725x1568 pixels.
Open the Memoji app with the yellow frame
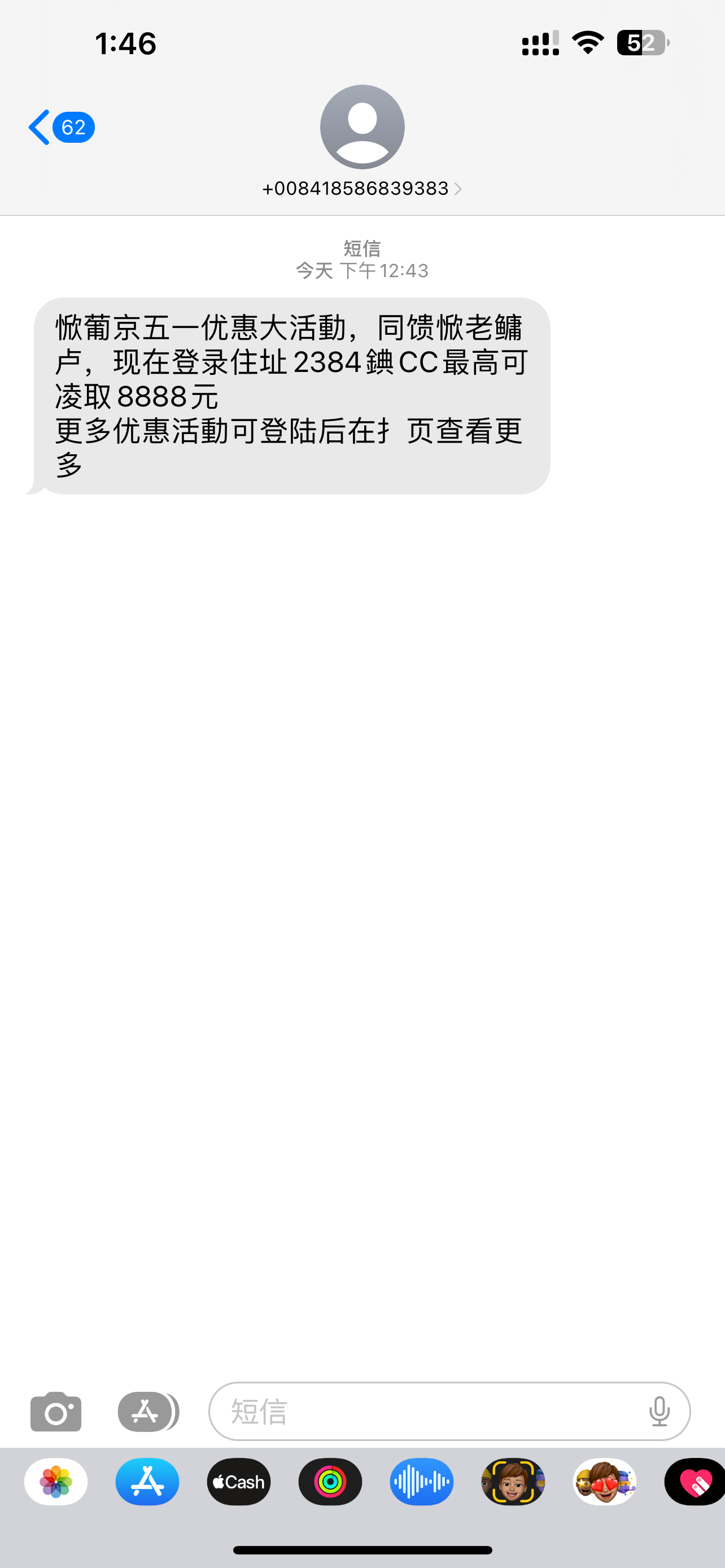(513, 1482)
